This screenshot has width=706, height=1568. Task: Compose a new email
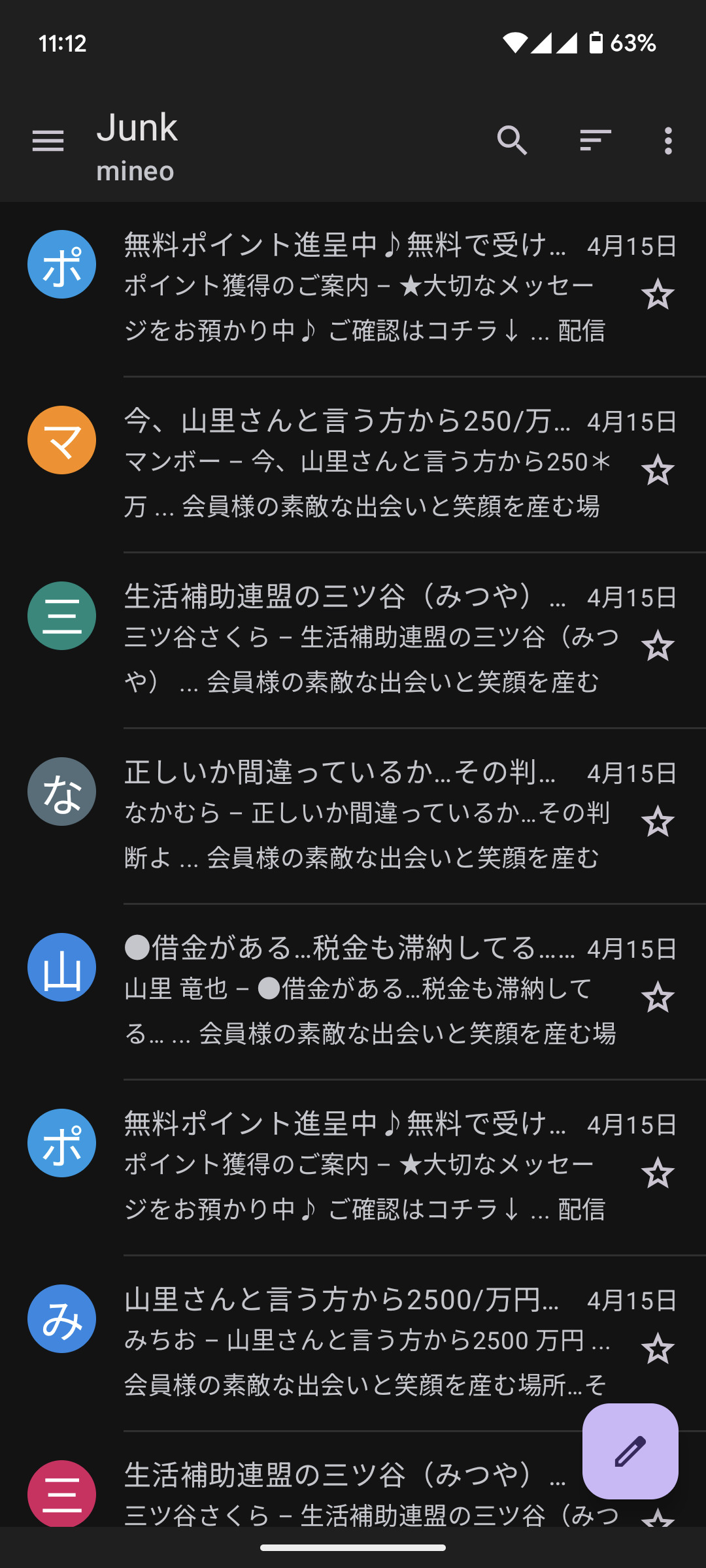coord(630,1451)
